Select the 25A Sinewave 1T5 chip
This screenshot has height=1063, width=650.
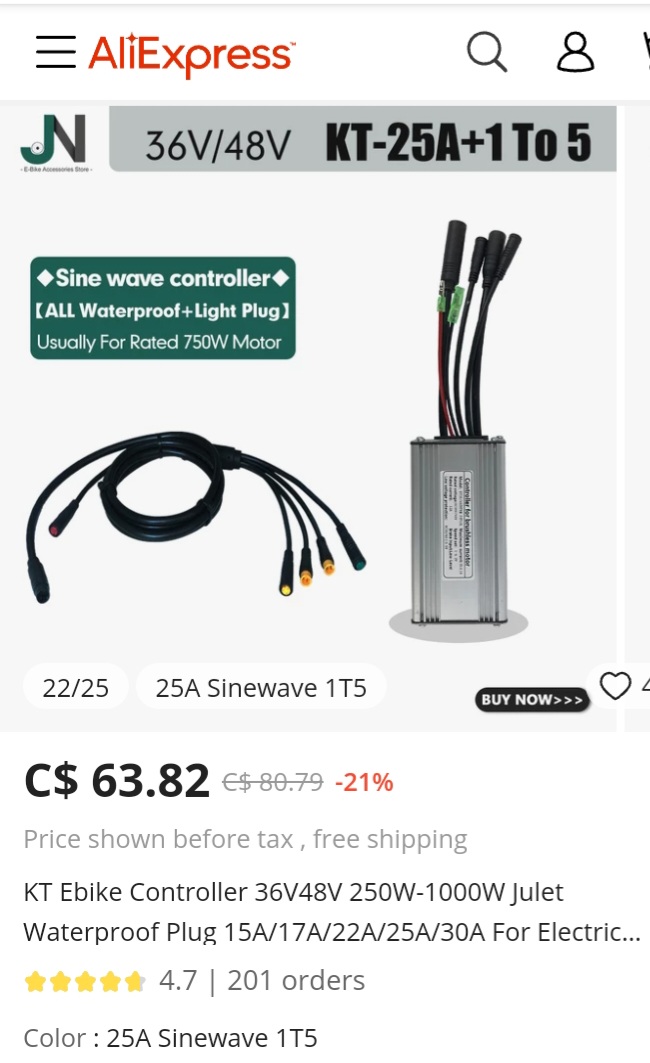261,688
